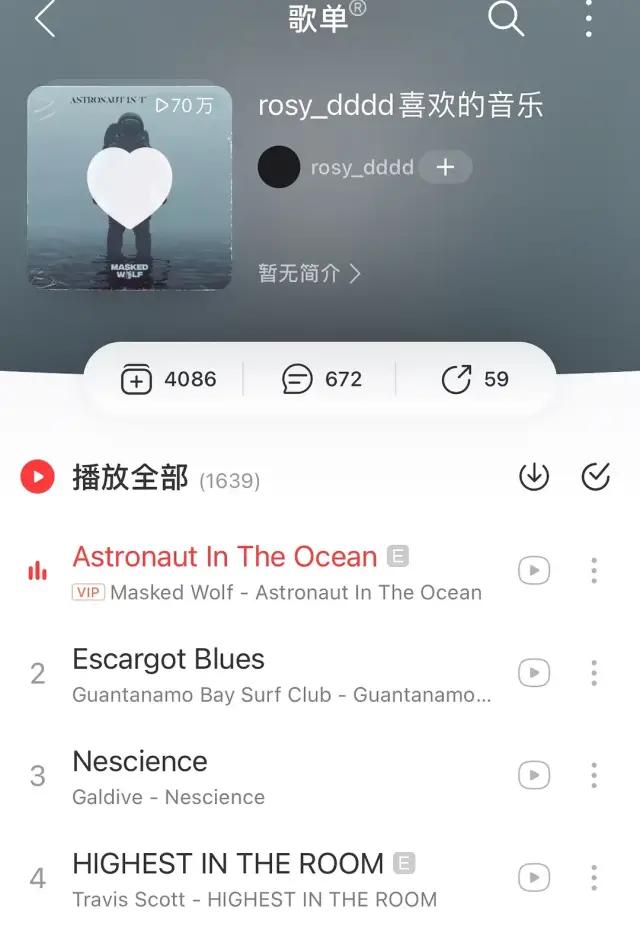Image resolution: width=640 pixels, height=936 pixels.
Task: Open the 672 comments
Action: point(321,379)
